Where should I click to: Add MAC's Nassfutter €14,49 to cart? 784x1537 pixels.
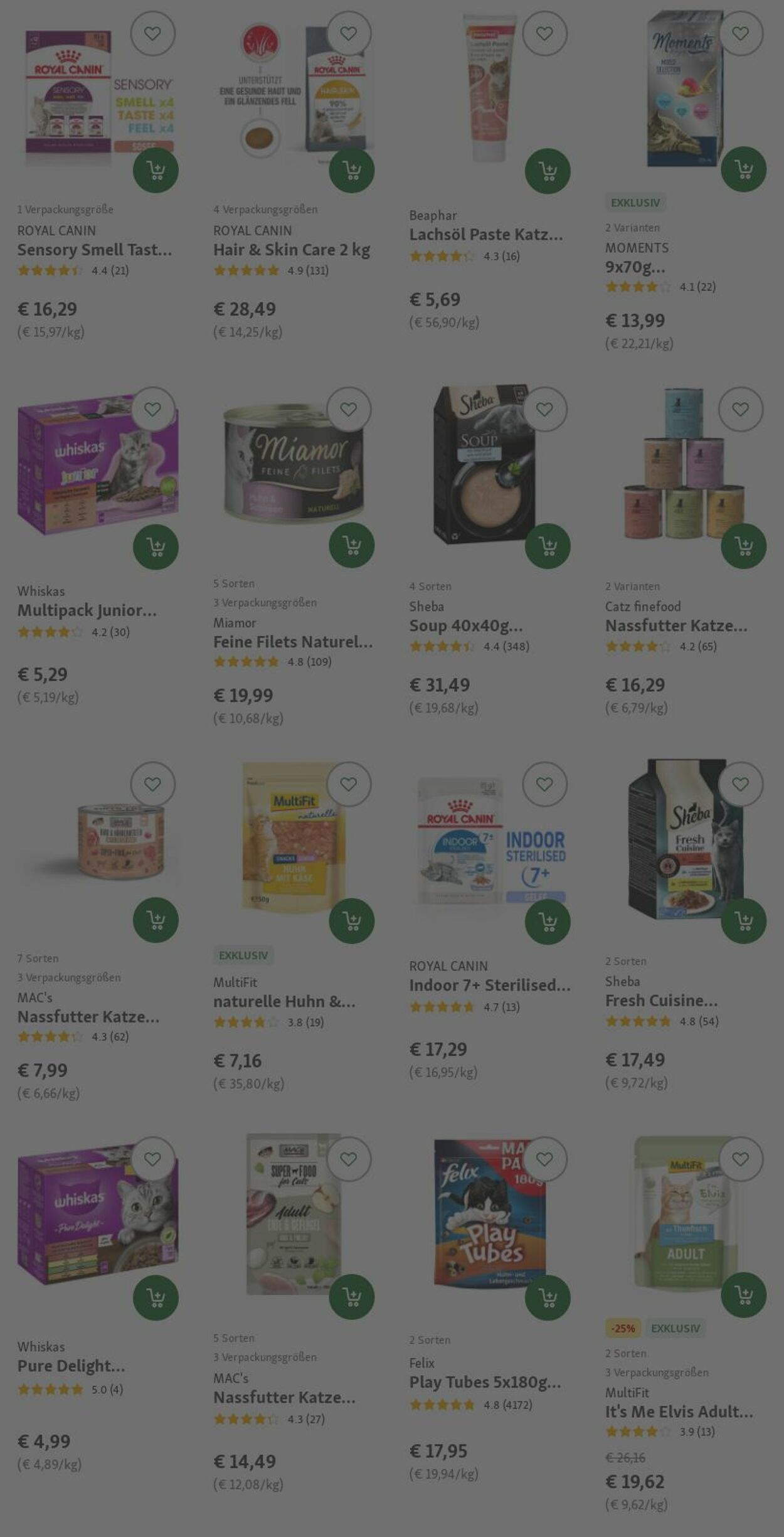pos(351,1296)
